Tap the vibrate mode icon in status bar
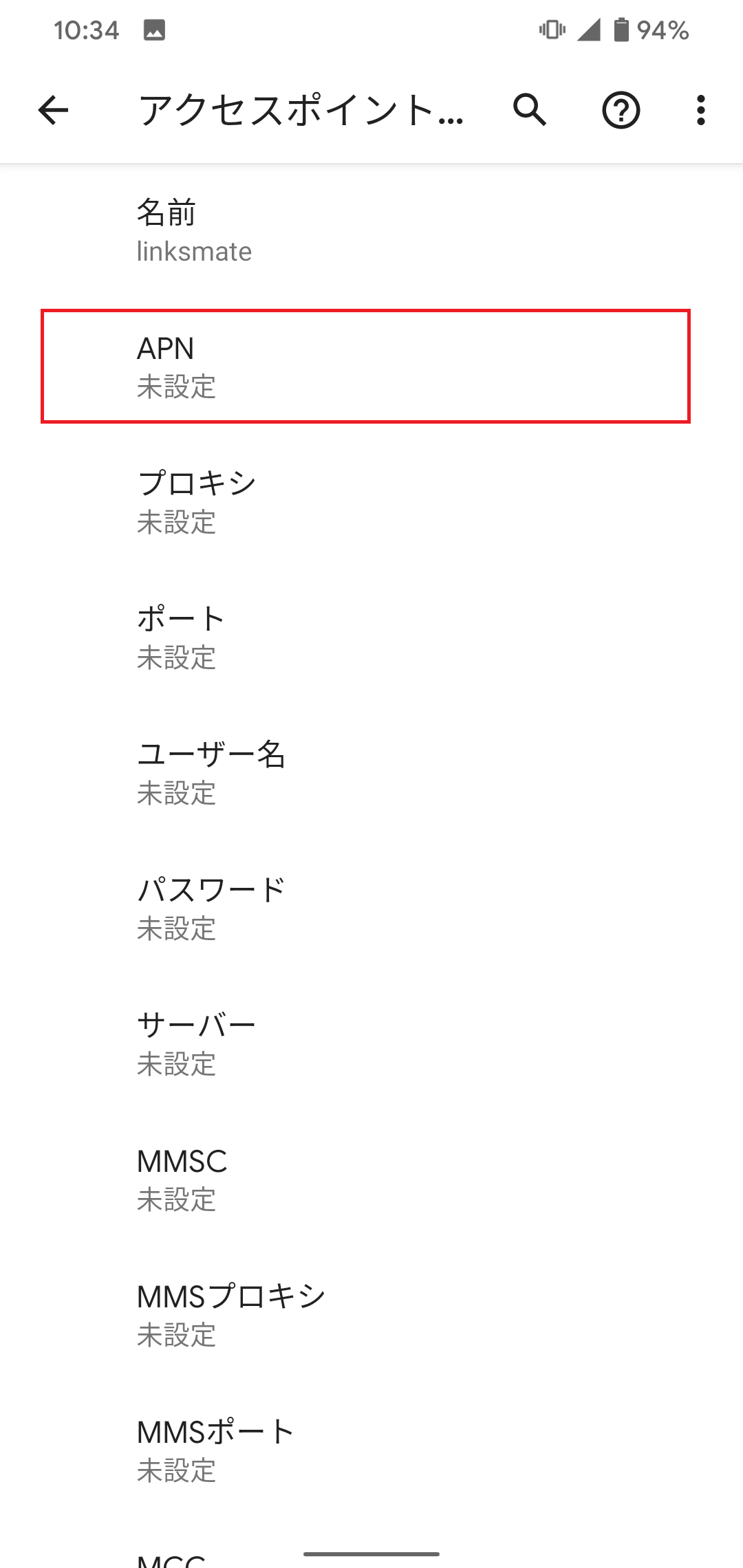The height and width of the screenshot is (1568, 743). pyautogui.click(x=552, y=29)
